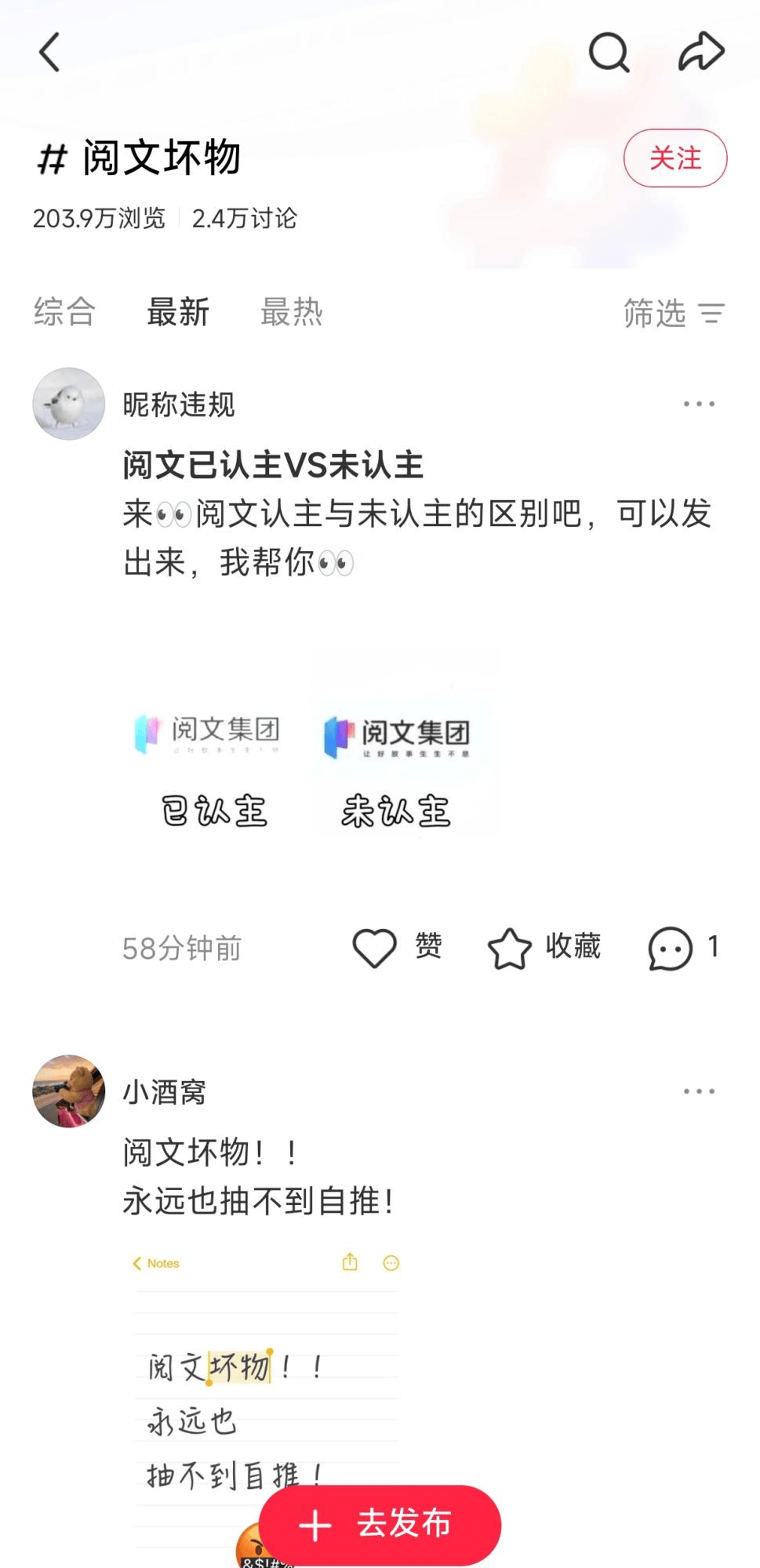Open the more options menu on 昵称违规's post
The image size is (760, 1568).
[698, 404]
